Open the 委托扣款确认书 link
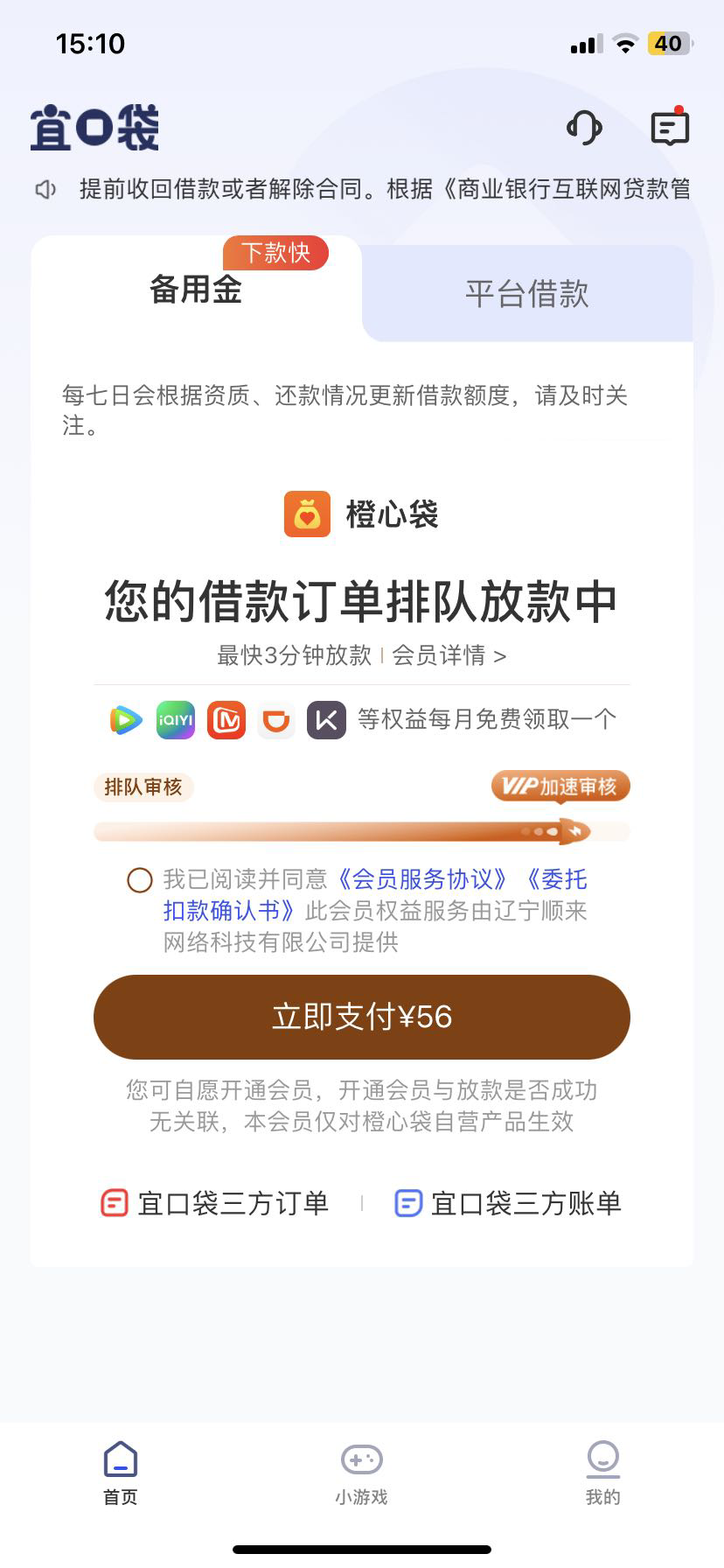The height and width of the screenshot is (1568, 724). click(x=378, y=894)
